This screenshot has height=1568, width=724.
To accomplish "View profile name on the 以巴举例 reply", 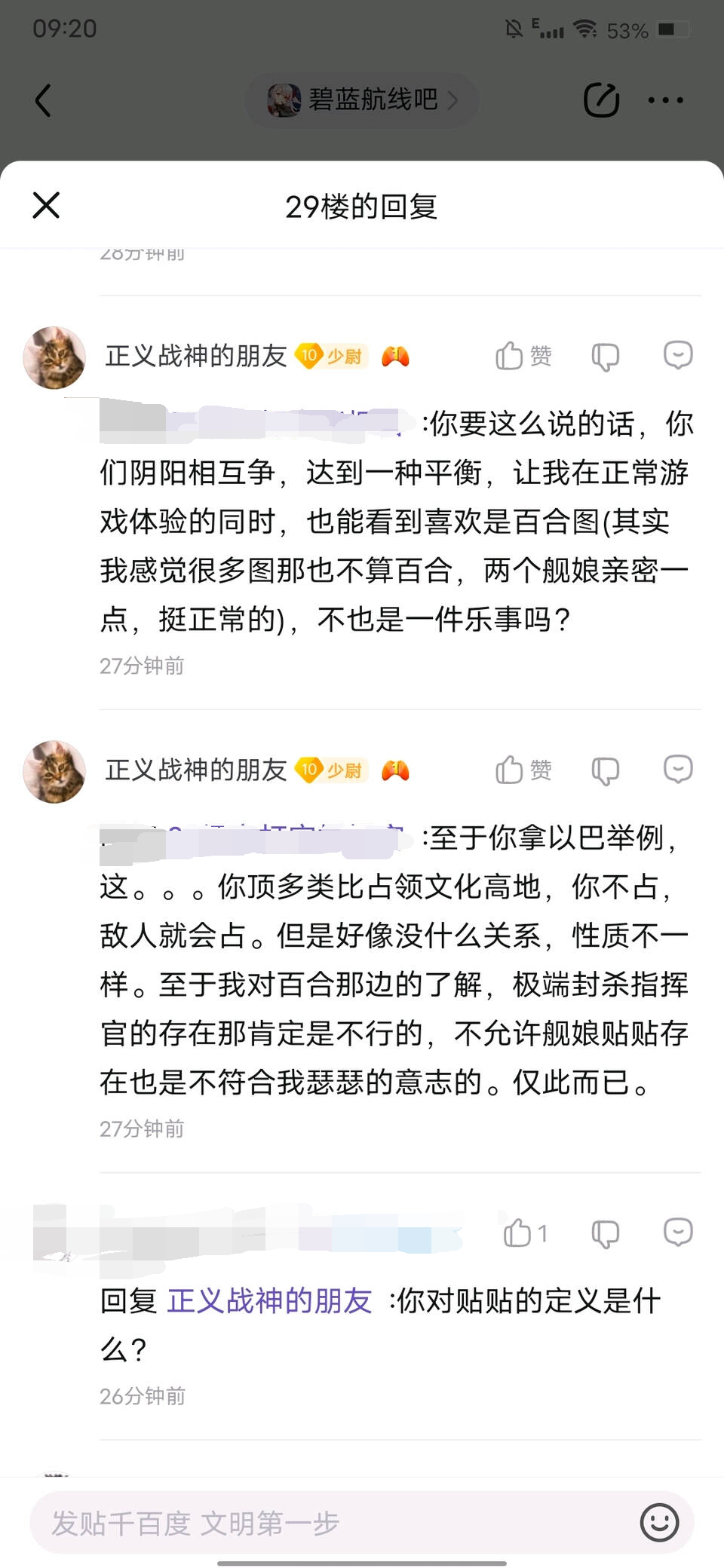I will click(x=196, y=770).
